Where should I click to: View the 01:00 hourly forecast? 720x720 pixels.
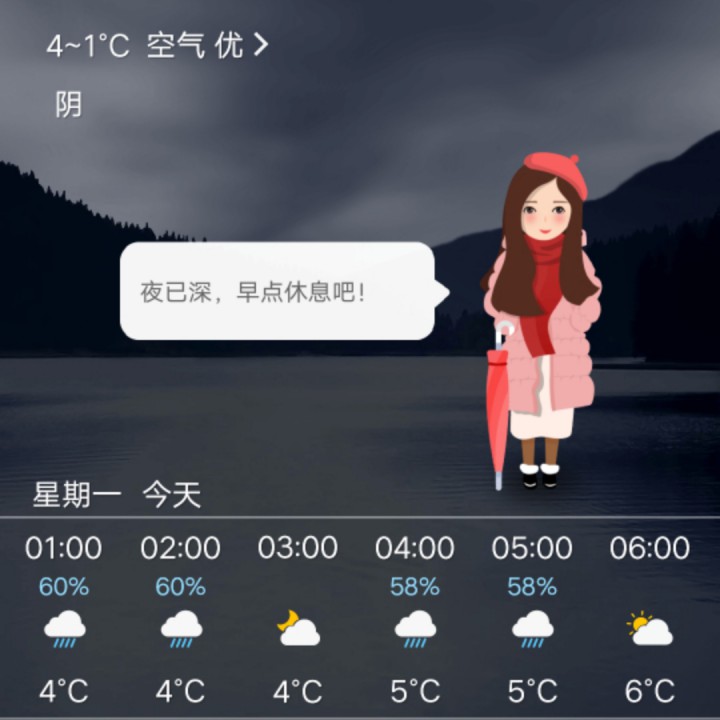[64, 619]
